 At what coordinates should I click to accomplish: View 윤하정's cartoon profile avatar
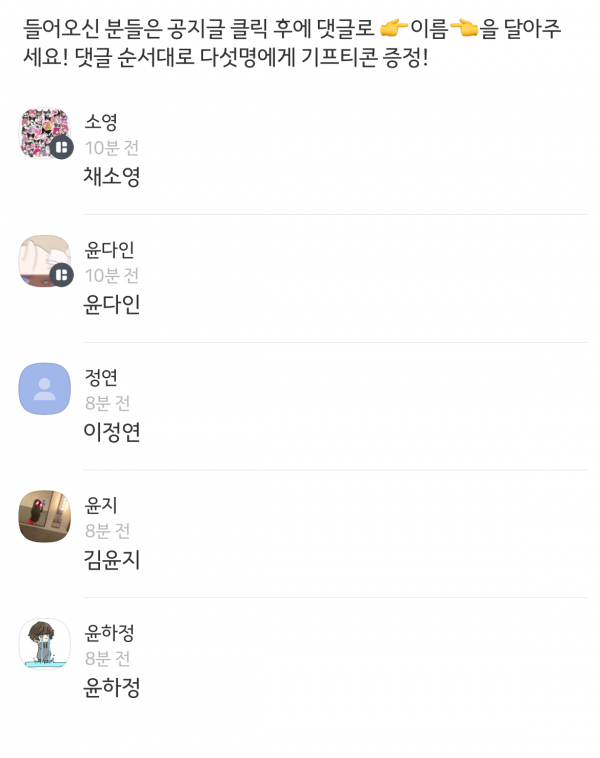44,644
